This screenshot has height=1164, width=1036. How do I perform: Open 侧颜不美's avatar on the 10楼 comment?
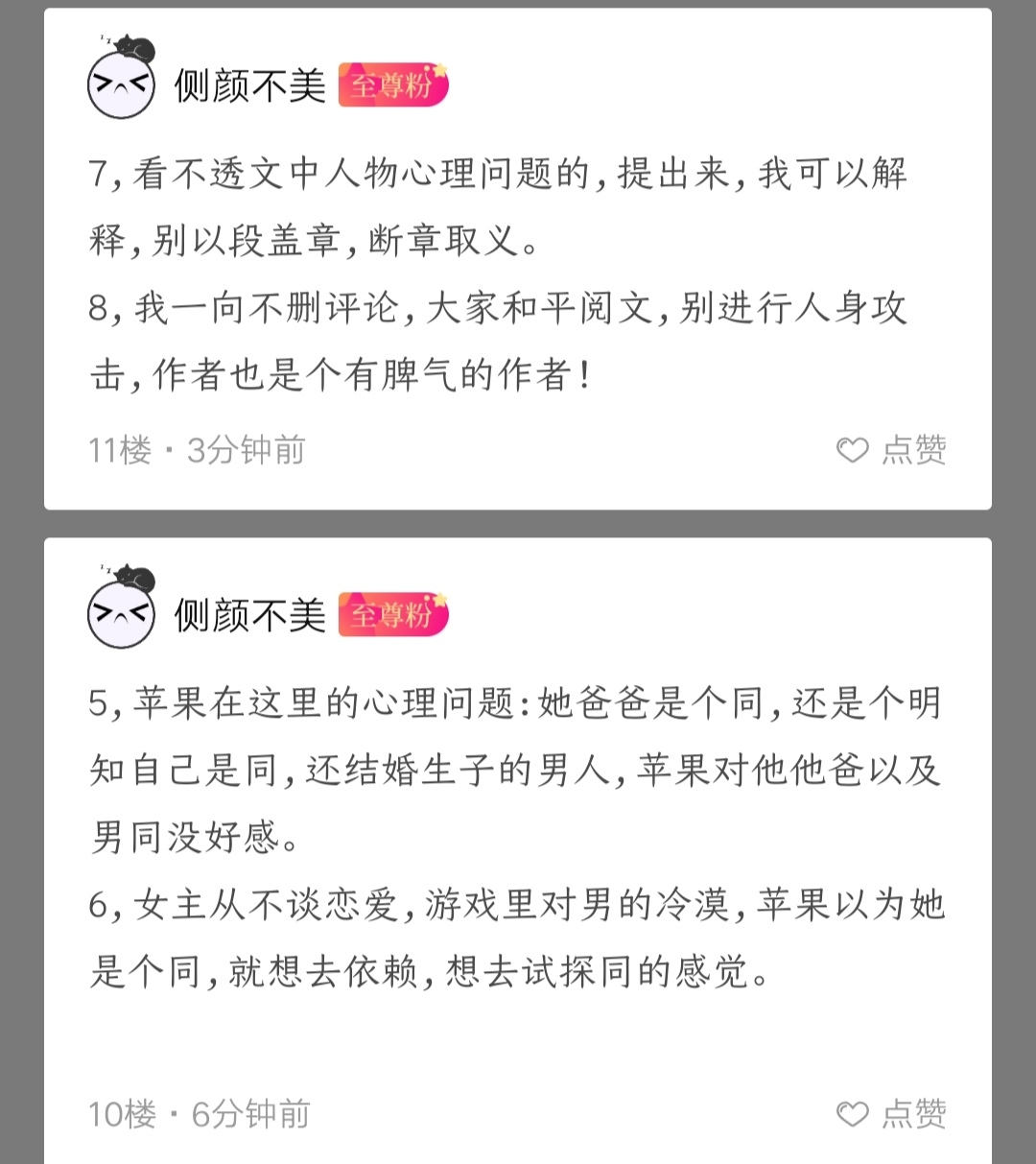click(122, 612)
